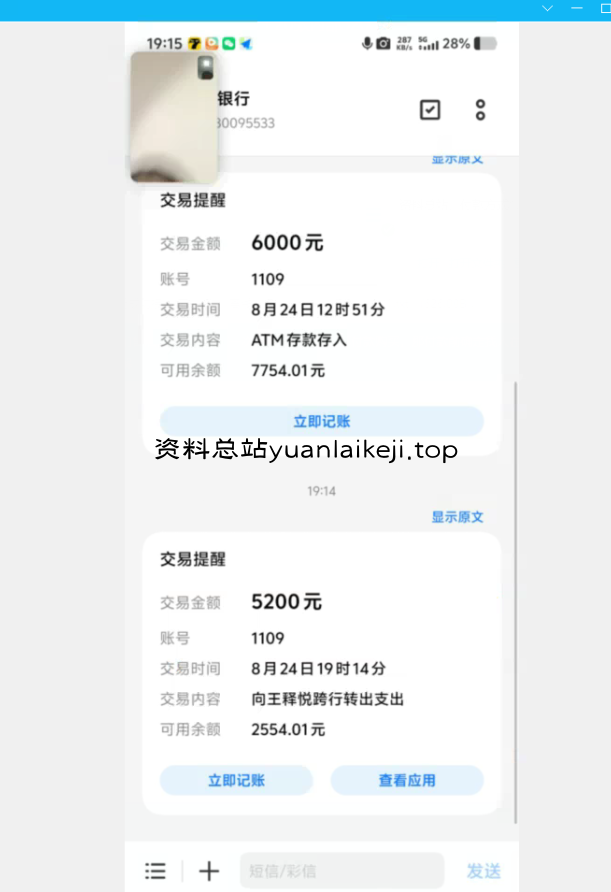Tap 立即记账 under the 6000元 transaction

pyautogui.click(x=322, y=421)
